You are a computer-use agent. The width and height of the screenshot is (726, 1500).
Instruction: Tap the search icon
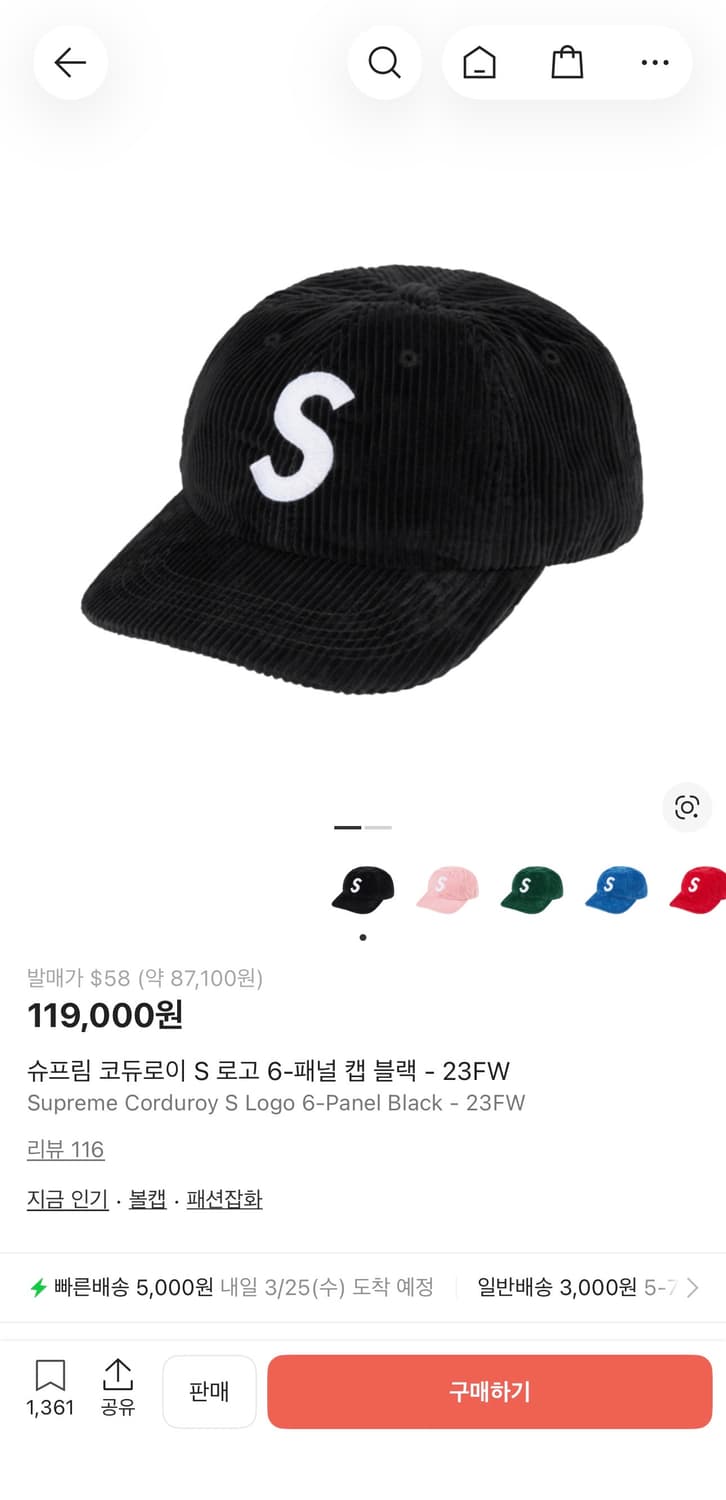(x=385, y=62)
